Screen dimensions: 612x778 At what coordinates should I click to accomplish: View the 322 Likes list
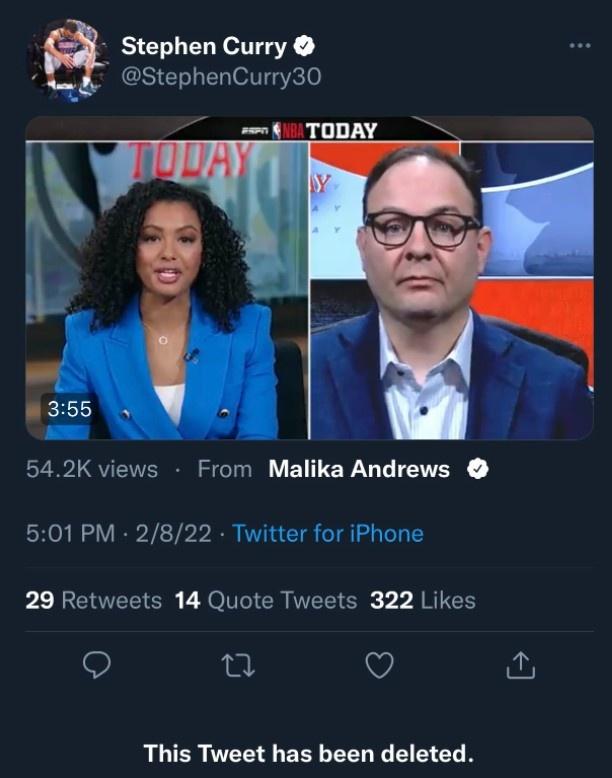pos(422,600)
